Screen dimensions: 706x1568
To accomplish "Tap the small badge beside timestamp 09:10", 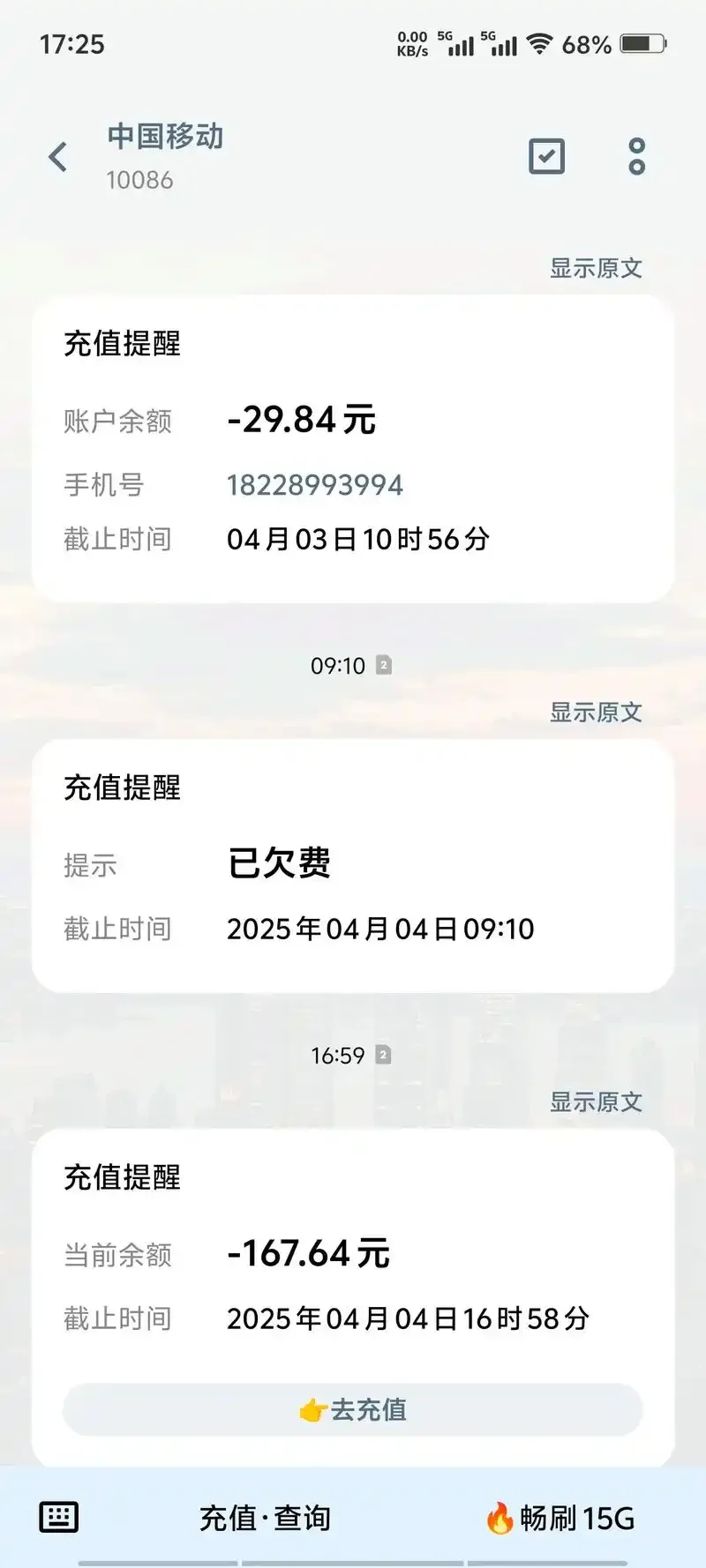I will pyautogui.click(x=383, y=666).
